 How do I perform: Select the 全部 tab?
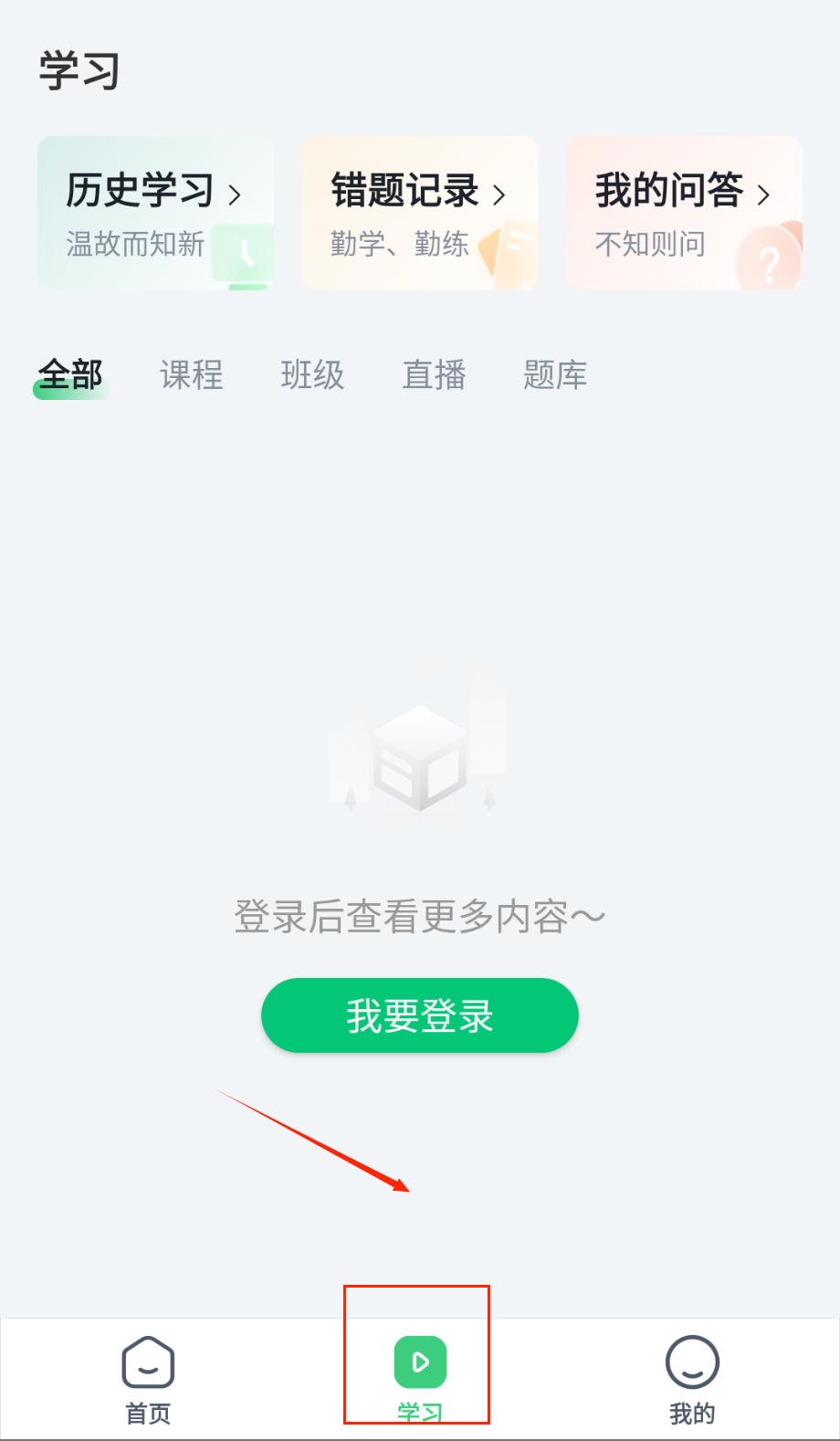pos(71,375)
